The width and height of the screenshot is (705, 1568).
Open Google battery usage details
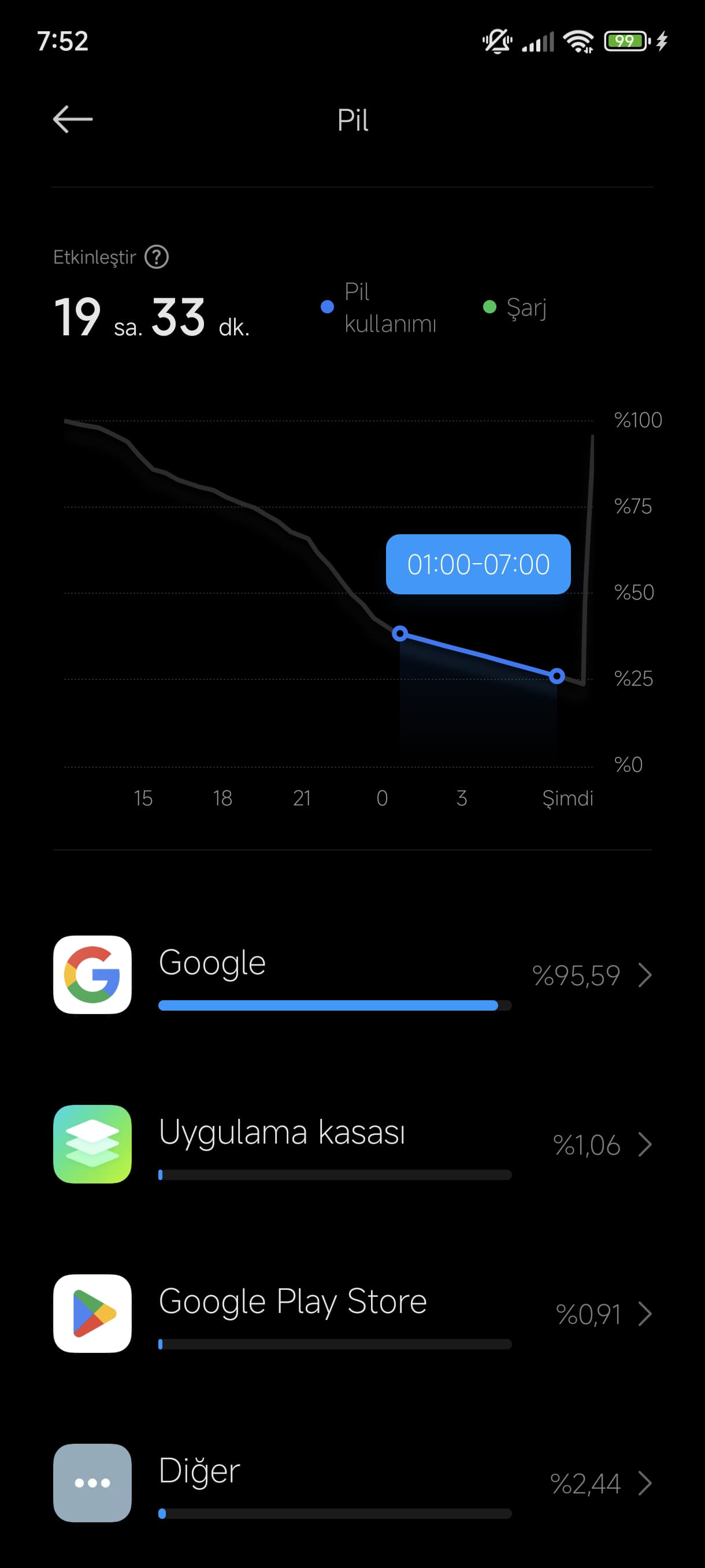[x=352, y=975]
